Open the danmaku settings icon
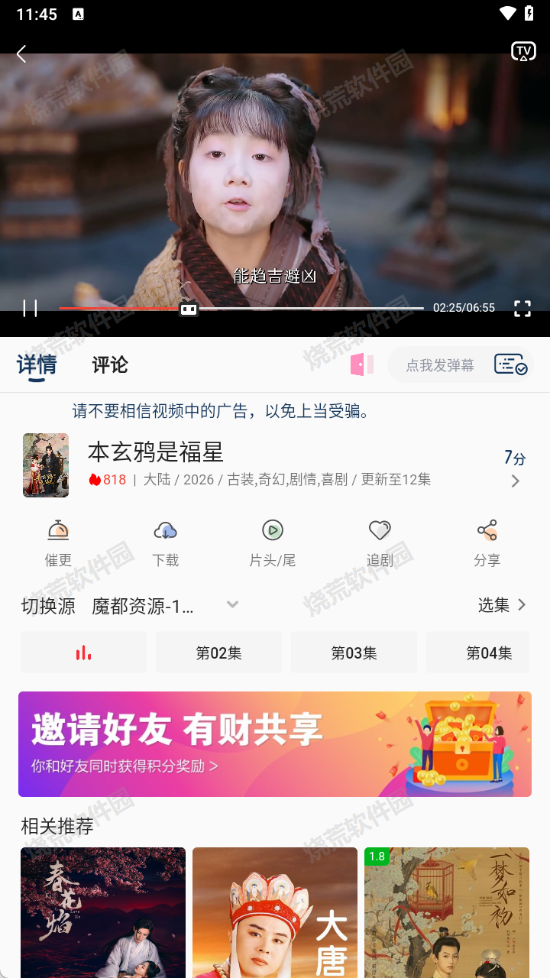The image size is (550, 978). [x=511, y=364]
